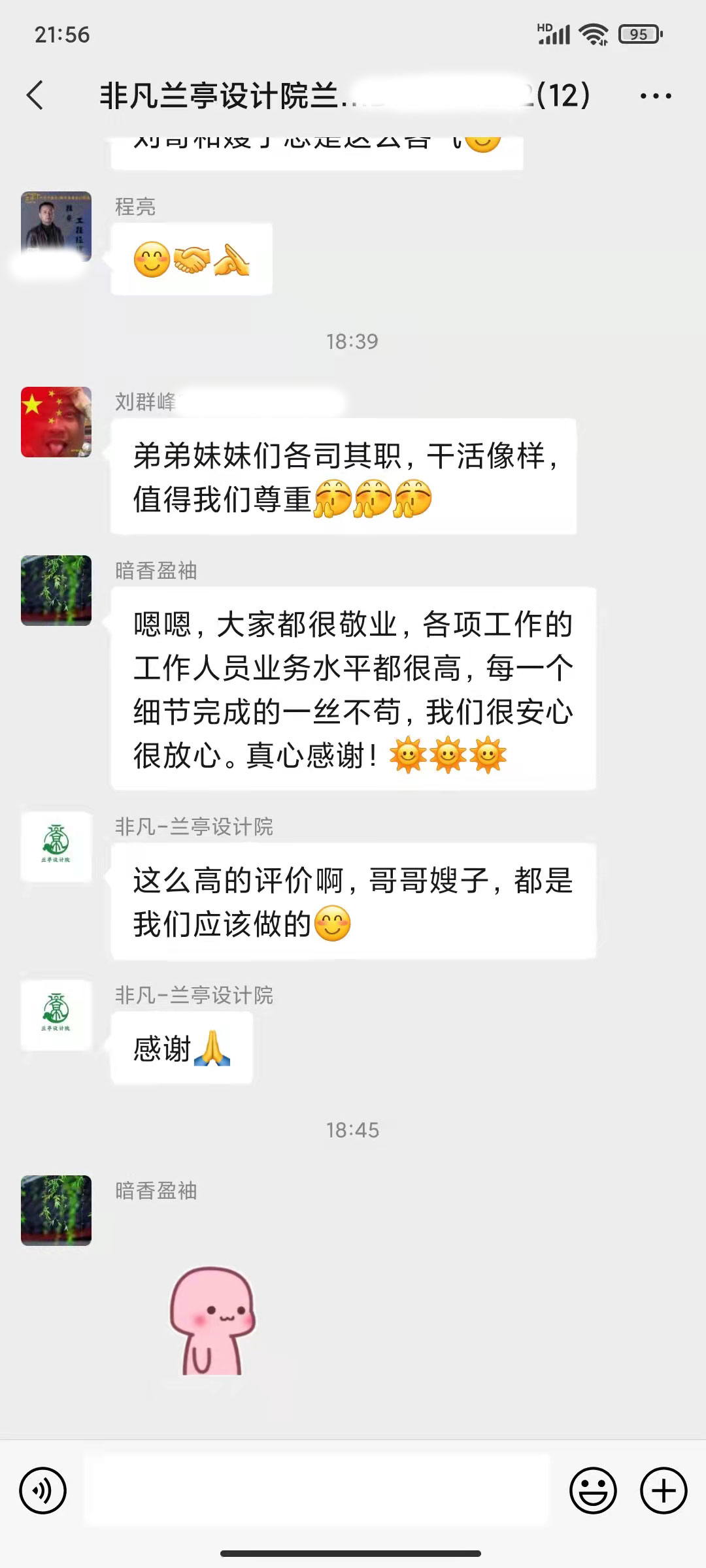Open the pink character sticker from 暗香盈袖
The height and width of the screenshot is (1568, 706).
212,1321
